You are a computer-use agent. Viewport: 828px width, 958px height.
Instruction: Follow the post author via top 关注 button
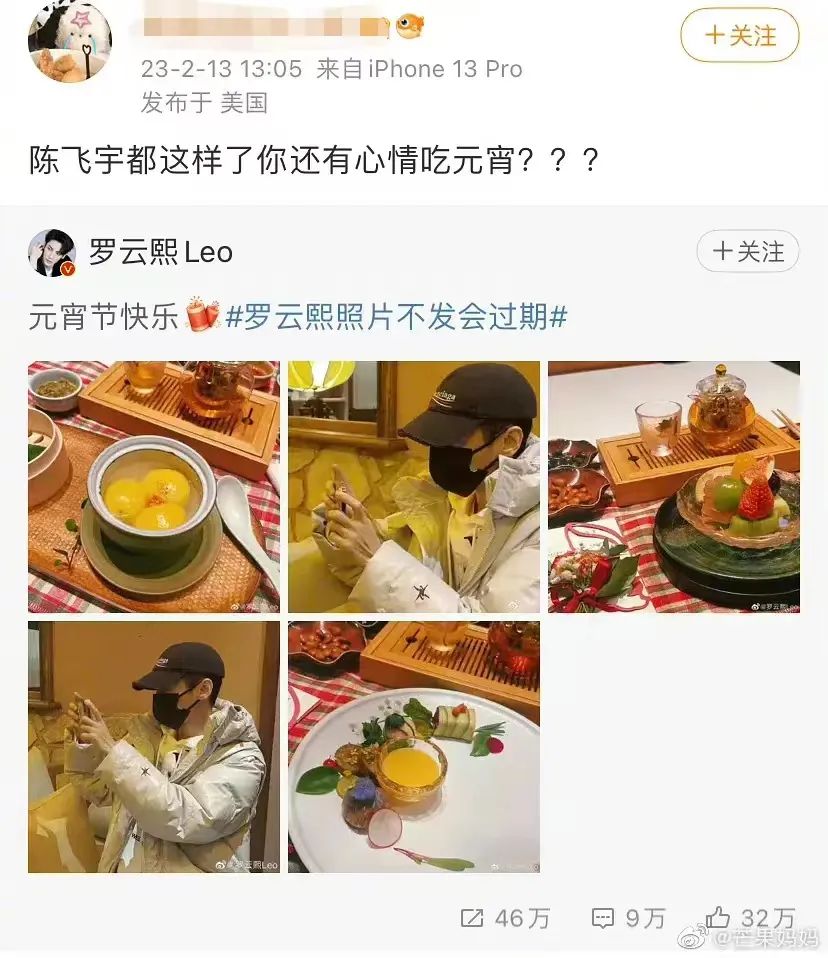[739, 36]
